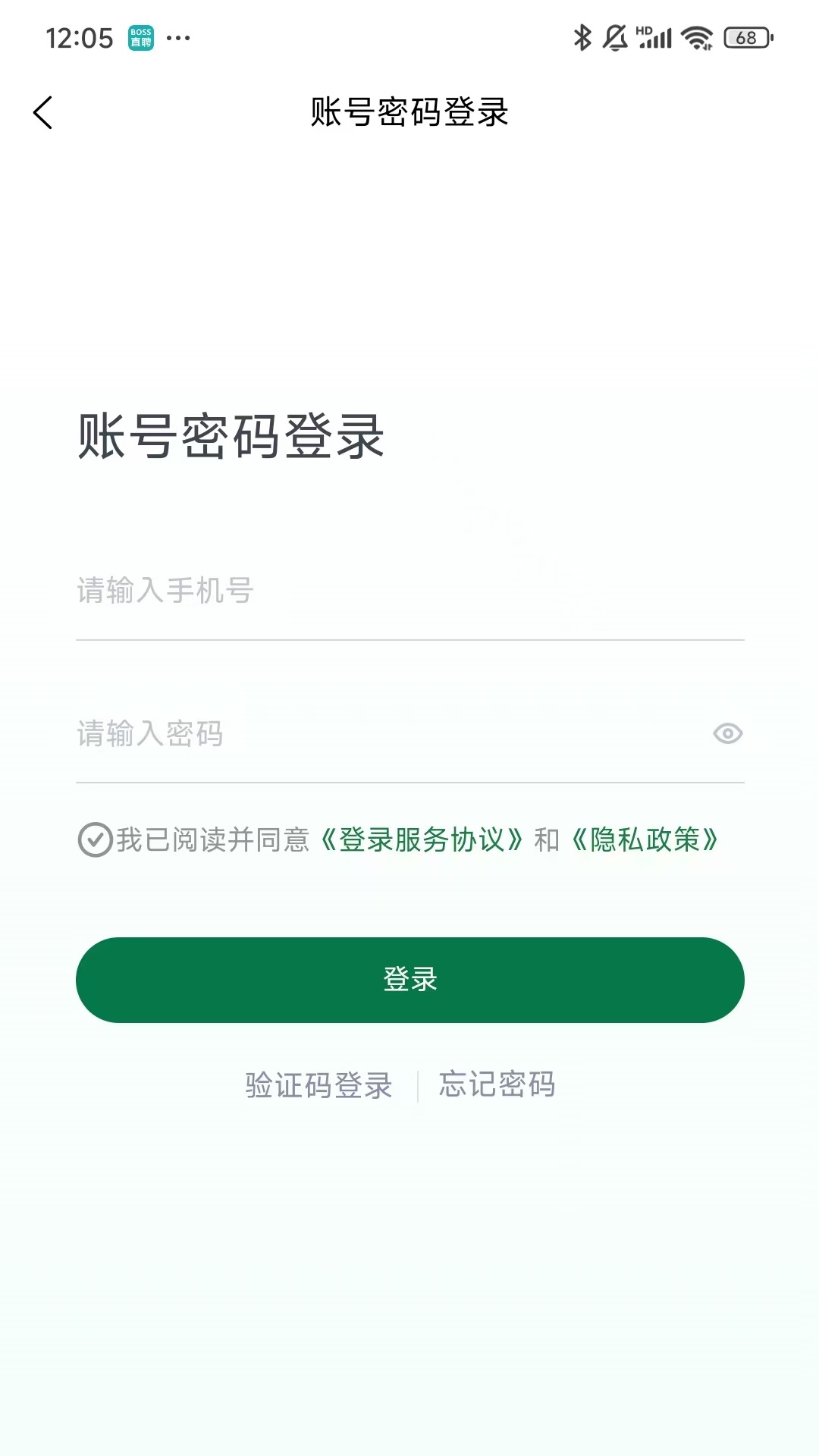Click the password input field
The height and width of the screenshot is (1456, 819).
[x=341, y=733]
